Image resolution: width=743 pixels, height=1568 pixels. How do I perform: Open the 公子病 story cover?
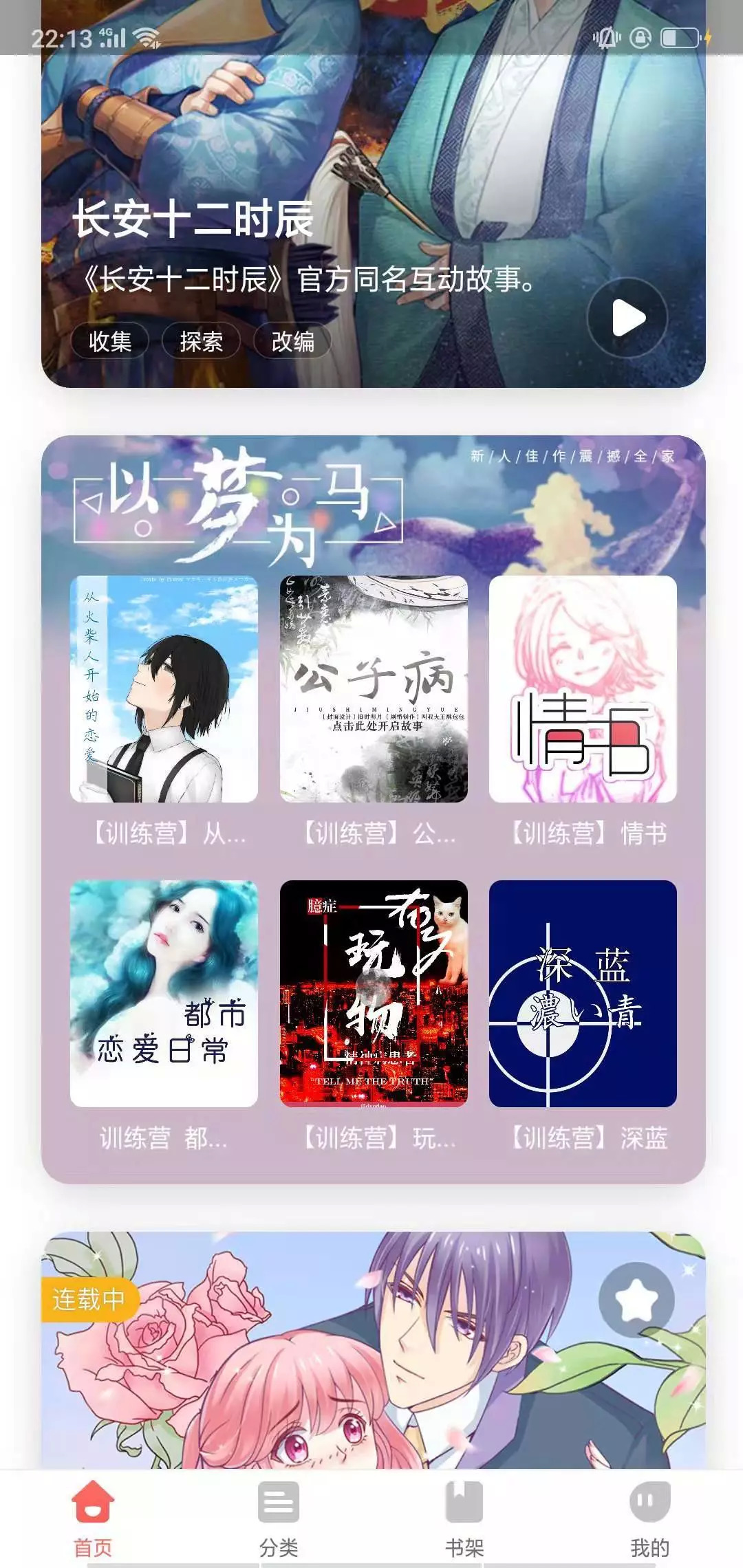coord(374,688)
